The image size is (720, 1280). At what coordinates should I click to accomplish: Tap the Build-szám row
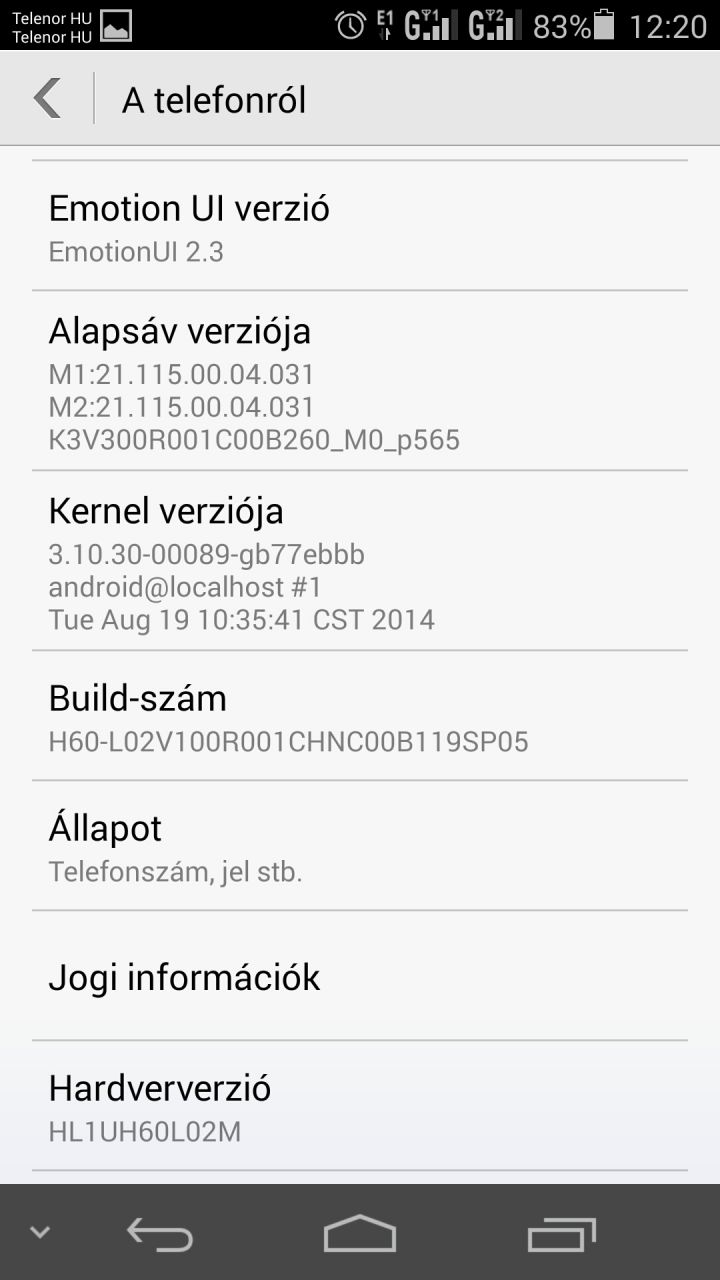coord(360,716)
